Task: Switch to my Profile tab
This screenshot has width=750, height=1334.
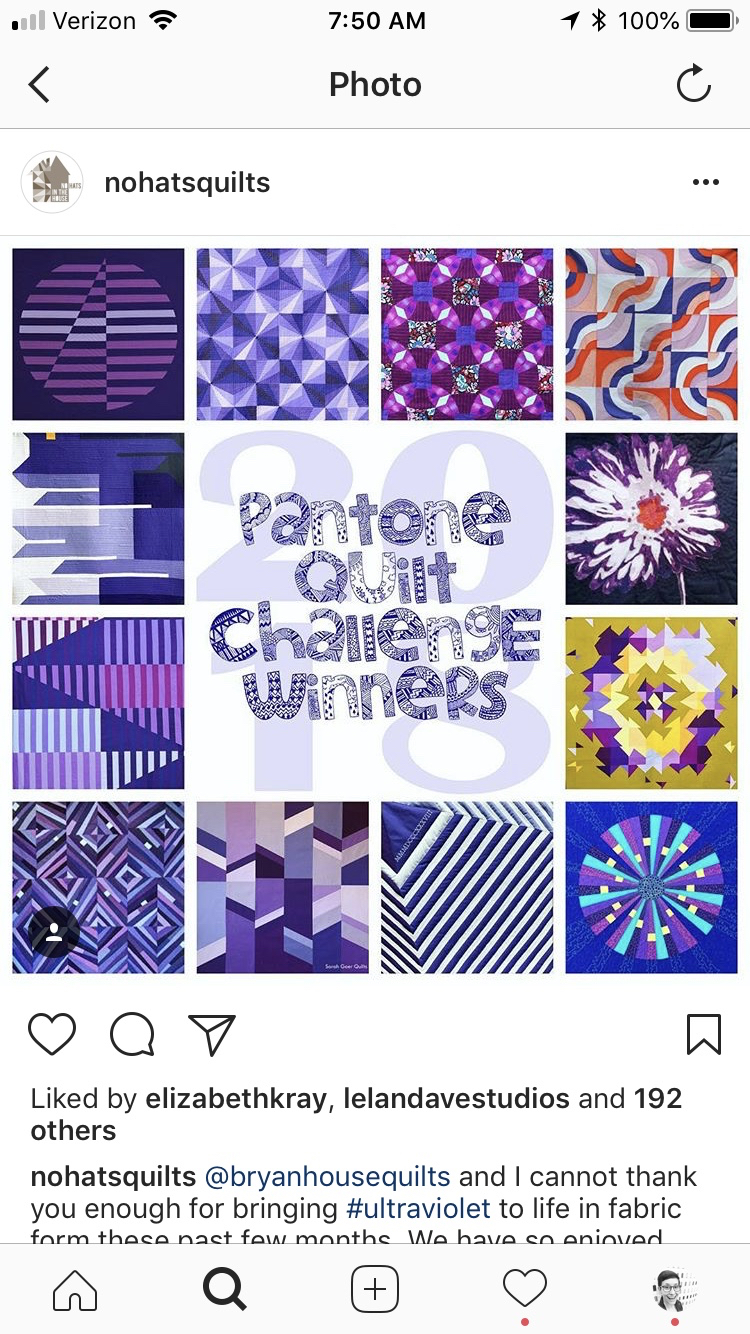Action: (x=675, y=1289)
